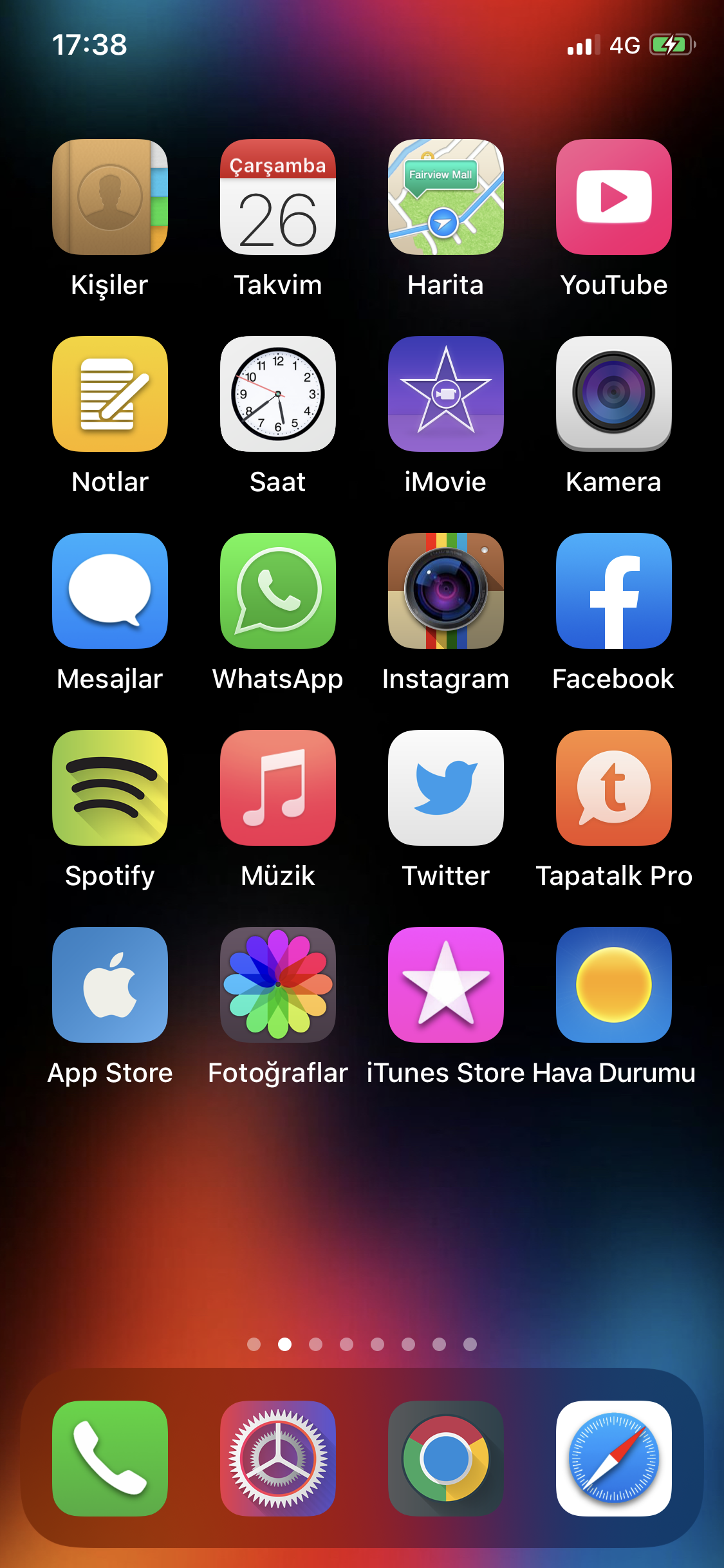Start the Spotify music app
The width and height of the screenshot is (724, 1568).
tap(109, 789)
